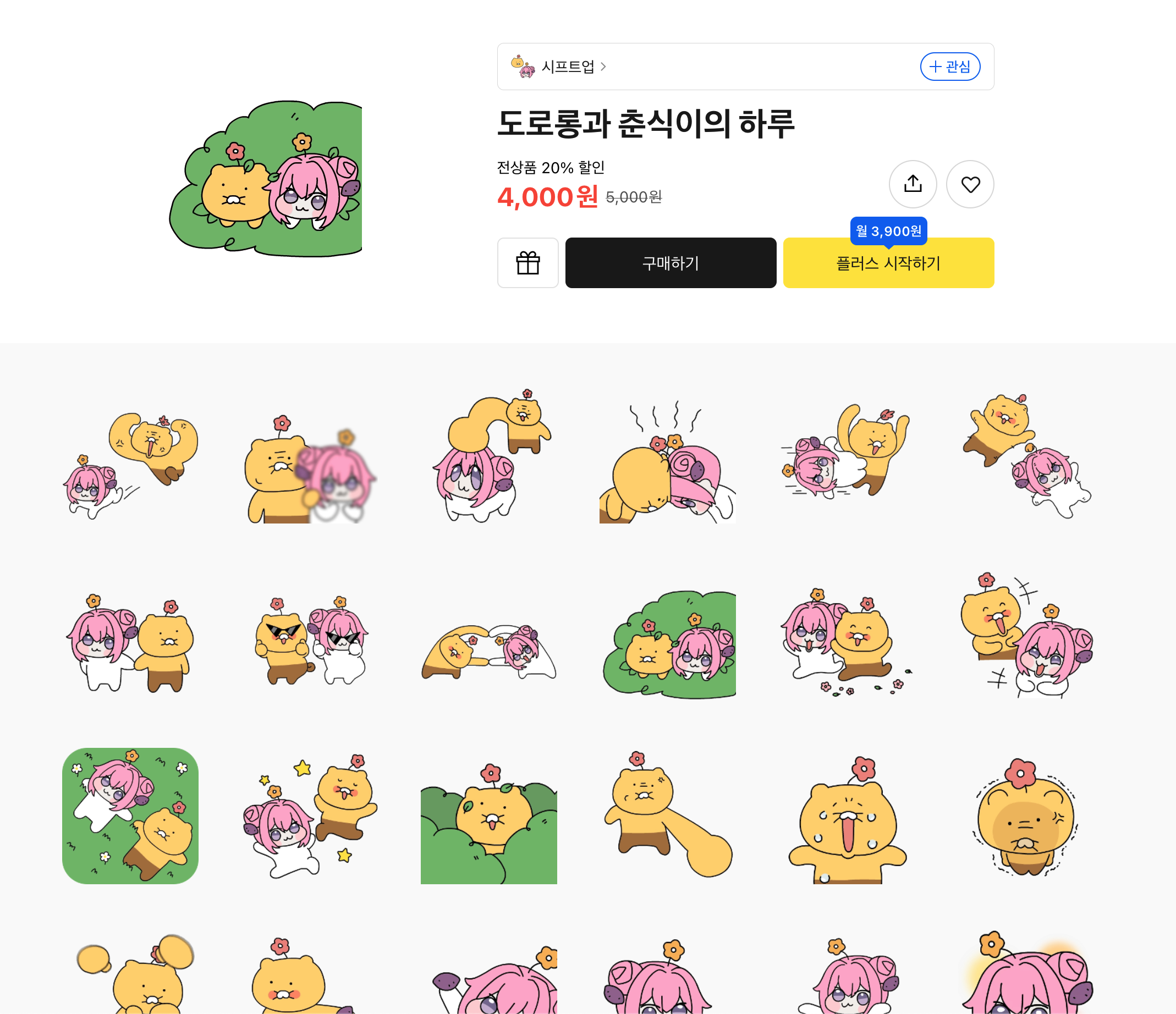The height and width of the screenshot is (1014, 1176).
Task: Send emoticon as a gift
Action: tap(527, 263)
